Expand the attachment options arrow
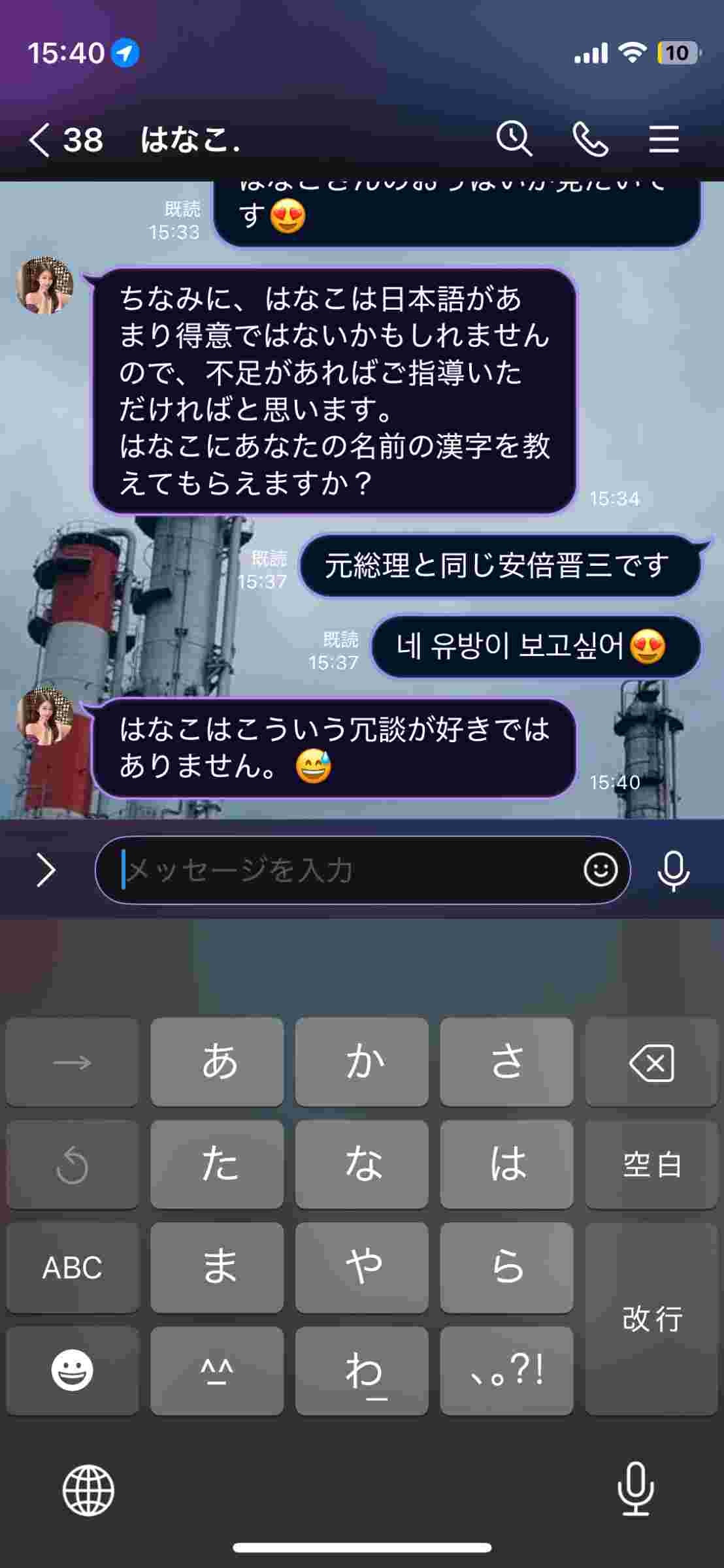Viewport: 724px width, 1568px height. coord(46,871)
